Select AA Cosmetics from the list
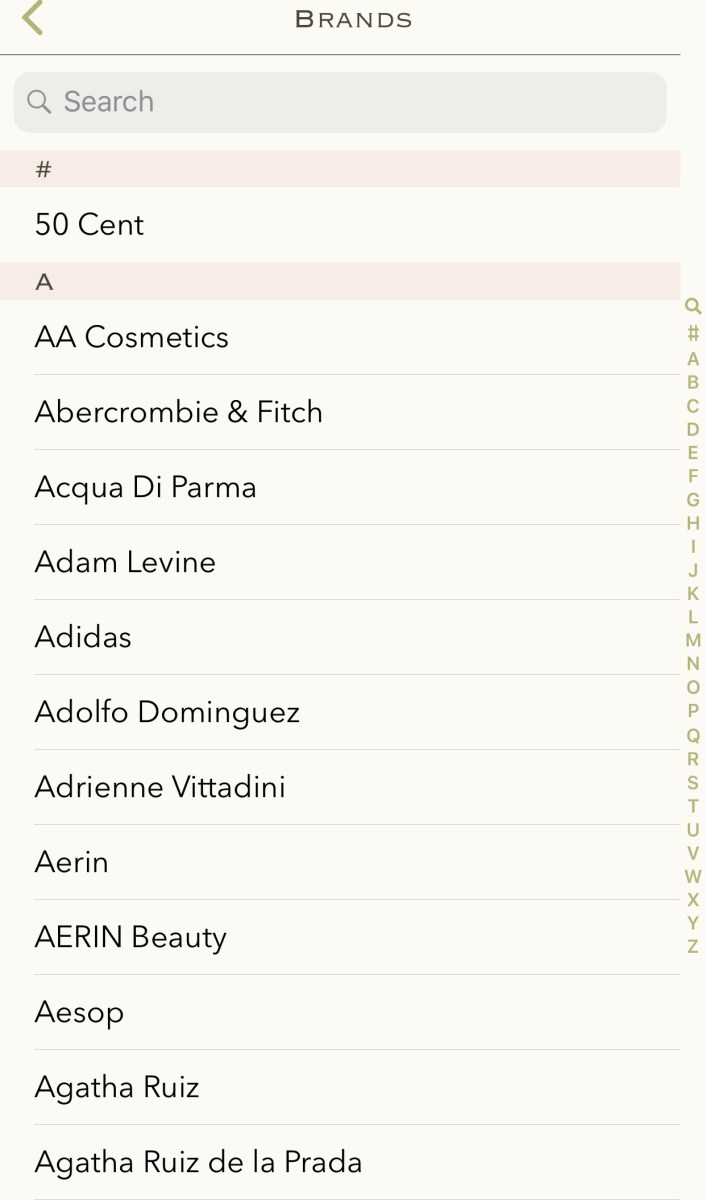 point(132,338)
